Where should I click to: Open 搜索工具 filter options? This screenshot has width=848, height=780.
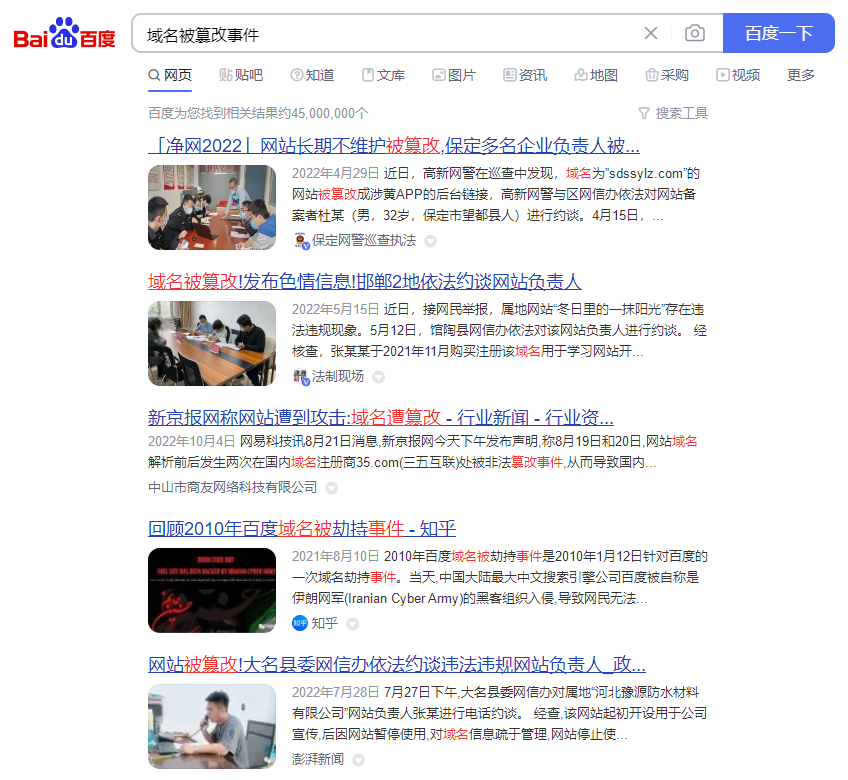[673, 113]
